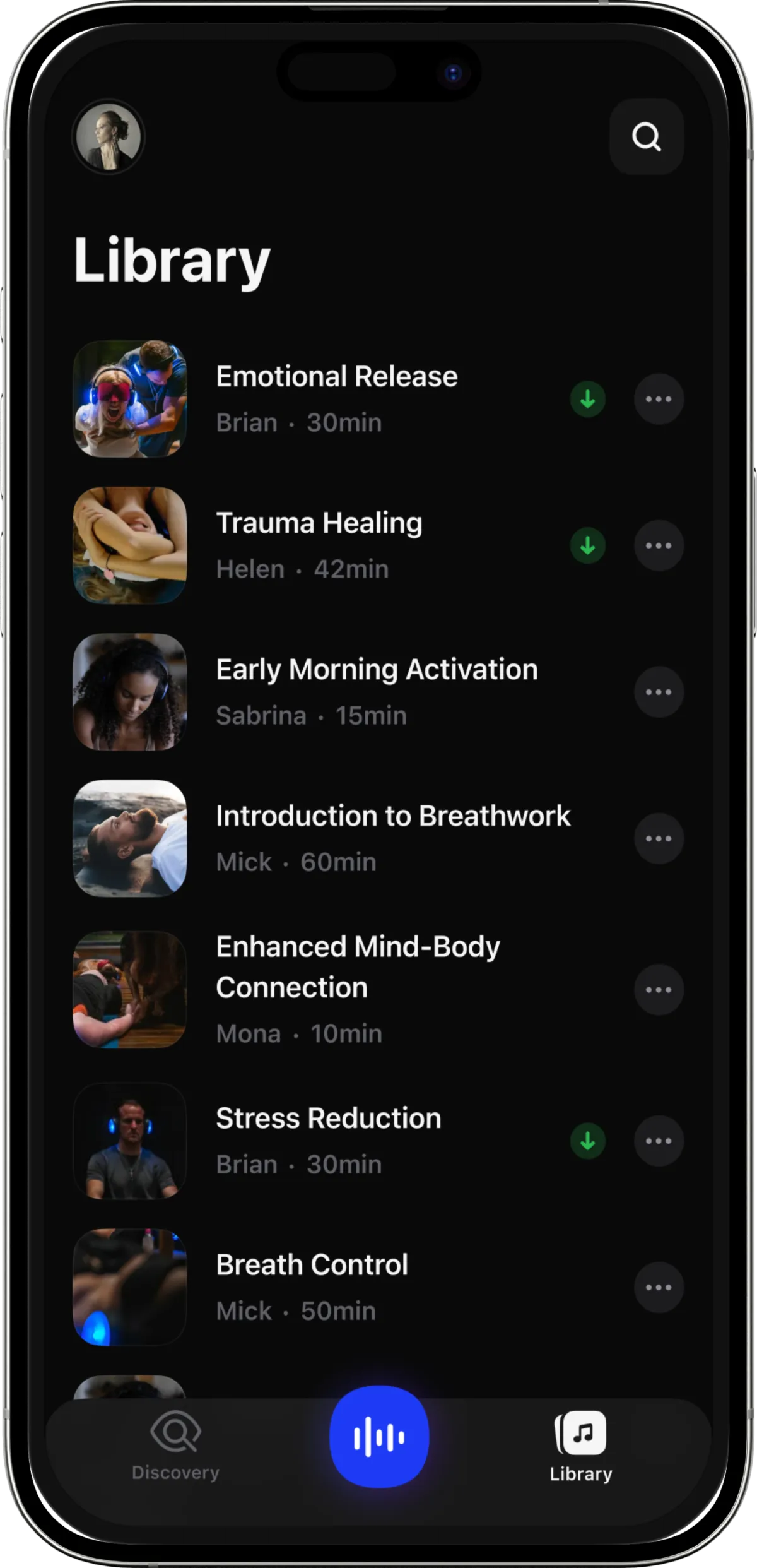Screen dimensions: 757x1568
Task: Open more options for Trauma Healing
Action: pos(659,545)
